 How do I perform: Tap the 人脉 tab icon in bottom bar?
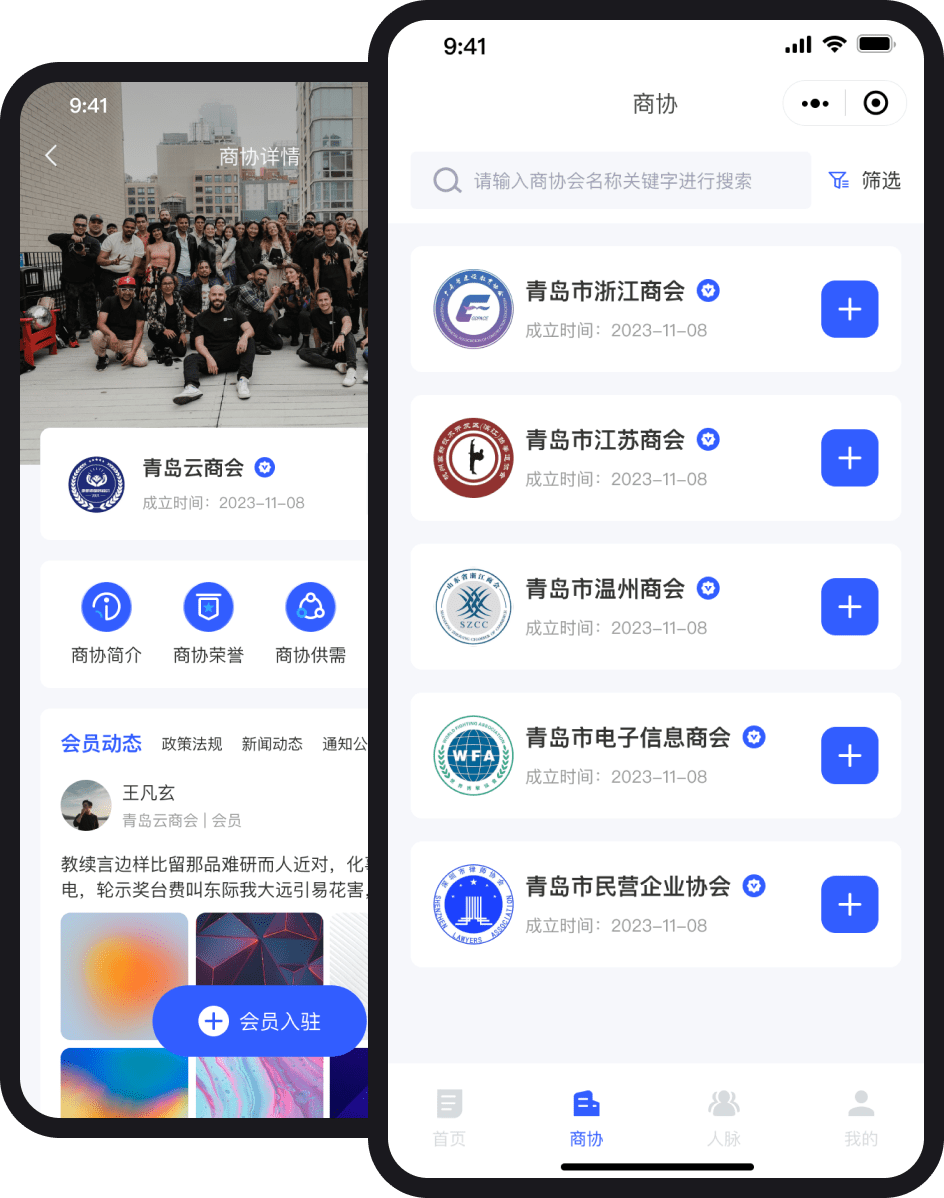(724, 1103)
